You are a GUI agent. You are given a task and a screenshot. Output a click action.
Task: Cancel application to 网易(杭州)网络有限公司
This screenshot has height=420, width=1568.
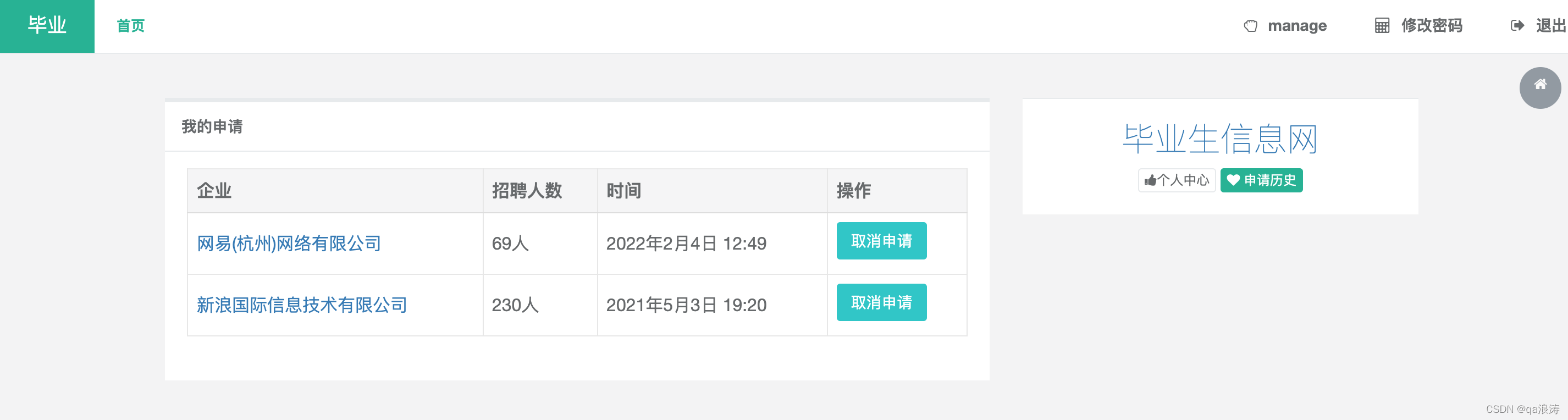(881, 241)
